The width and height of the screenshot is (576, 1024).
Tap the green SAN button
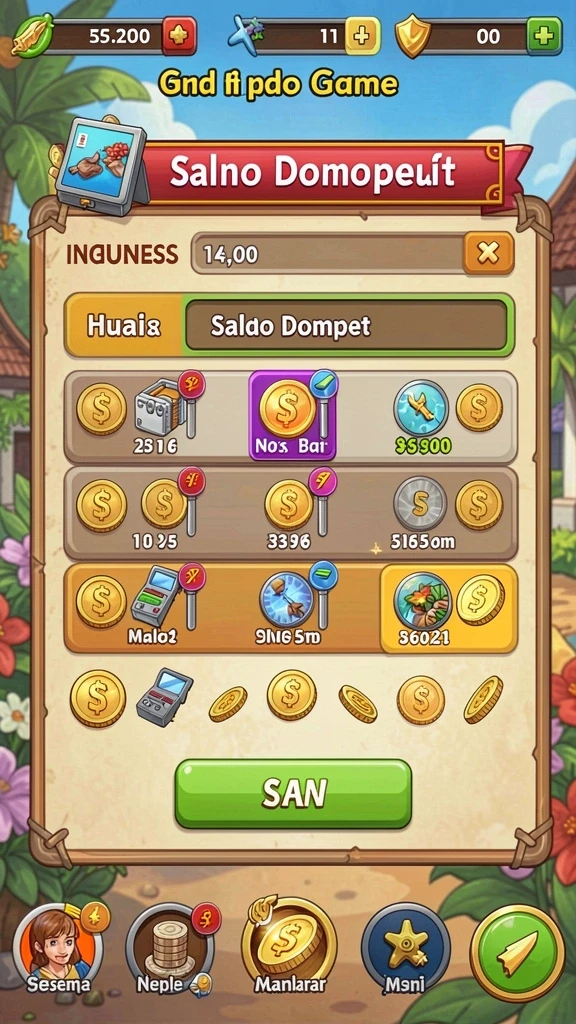coord(293,793)
